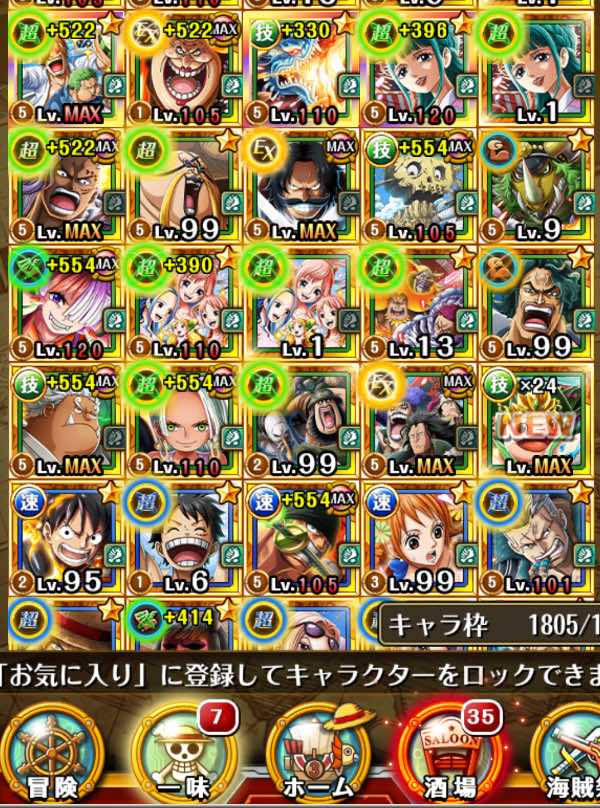Select the Luffy character at Lv.95
The width and height of the screenshot is (600, 808).
(x=62, y=539)
